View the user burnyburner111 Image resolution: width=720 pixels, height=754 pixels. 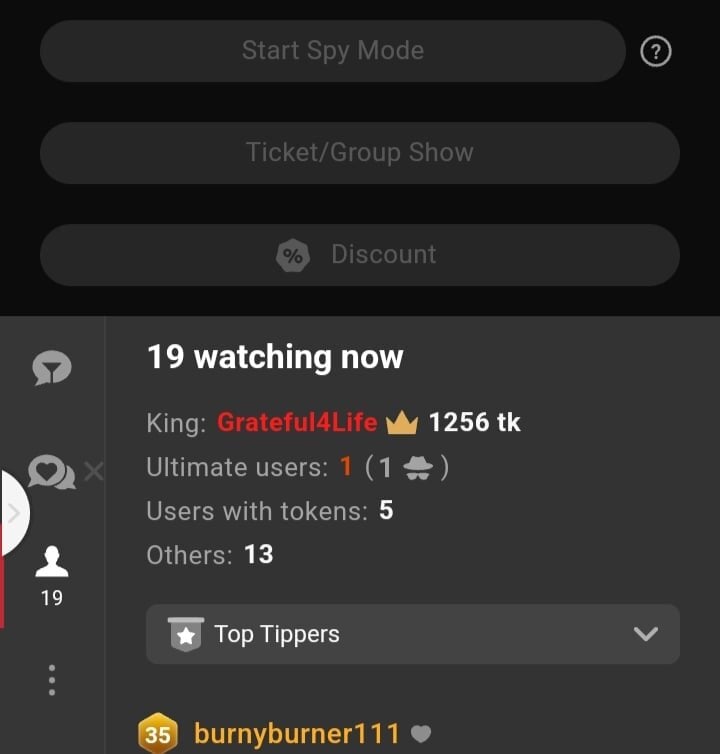[297, 734]
